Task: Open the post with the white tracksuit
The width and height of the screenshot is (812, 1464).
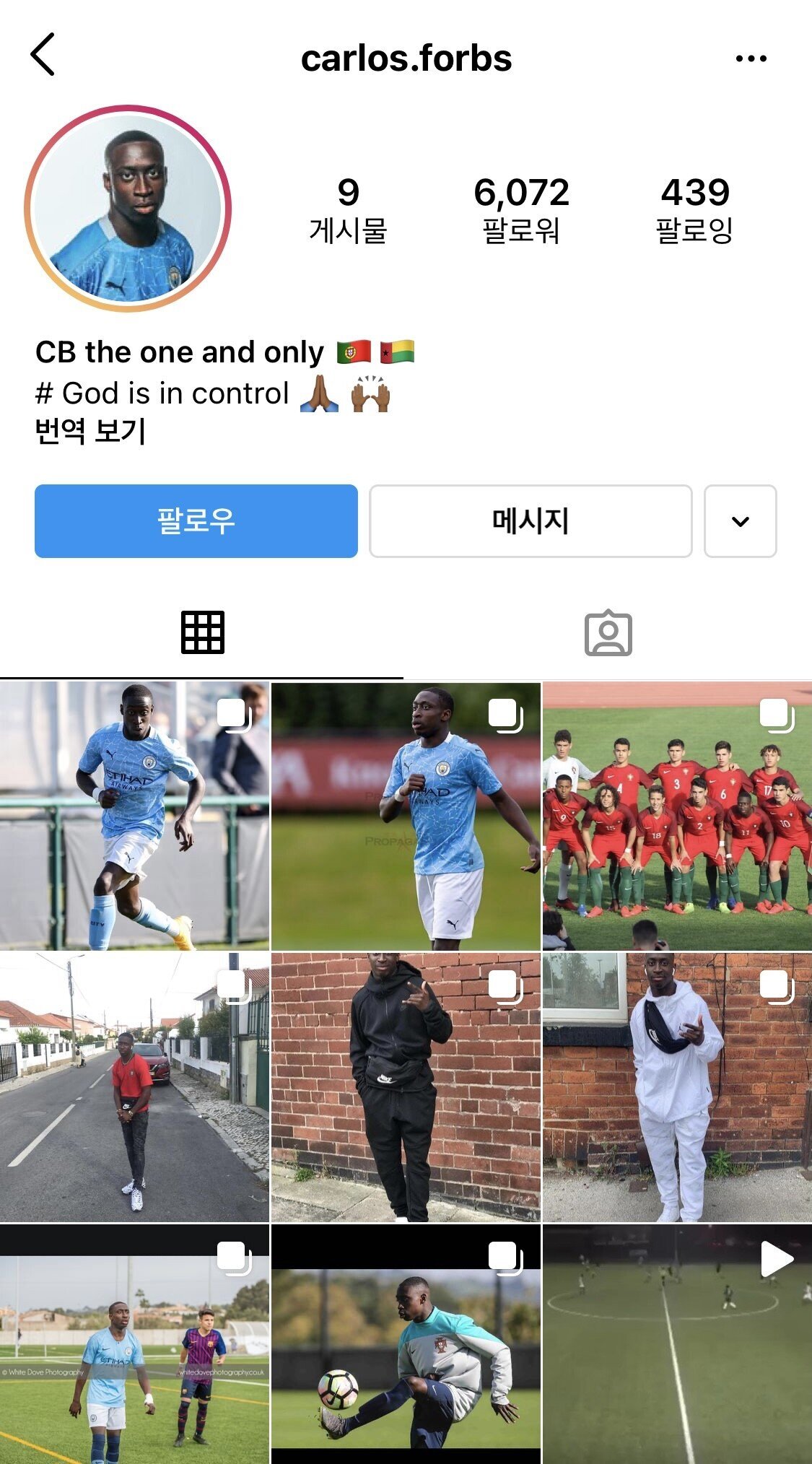Action: (x=677, y=1087)
